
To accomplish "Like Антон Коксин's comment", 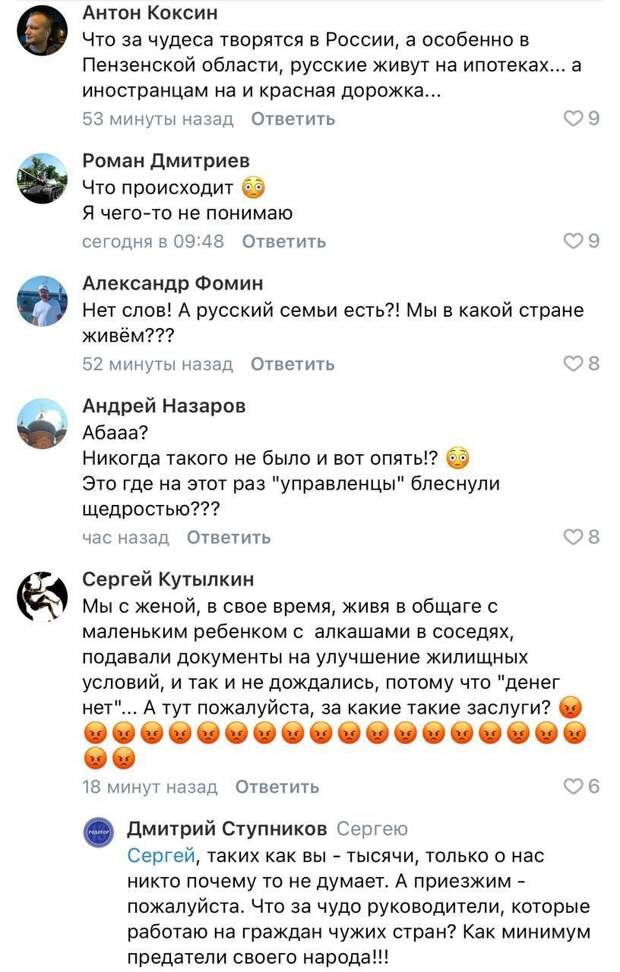I will pos(573,119).
